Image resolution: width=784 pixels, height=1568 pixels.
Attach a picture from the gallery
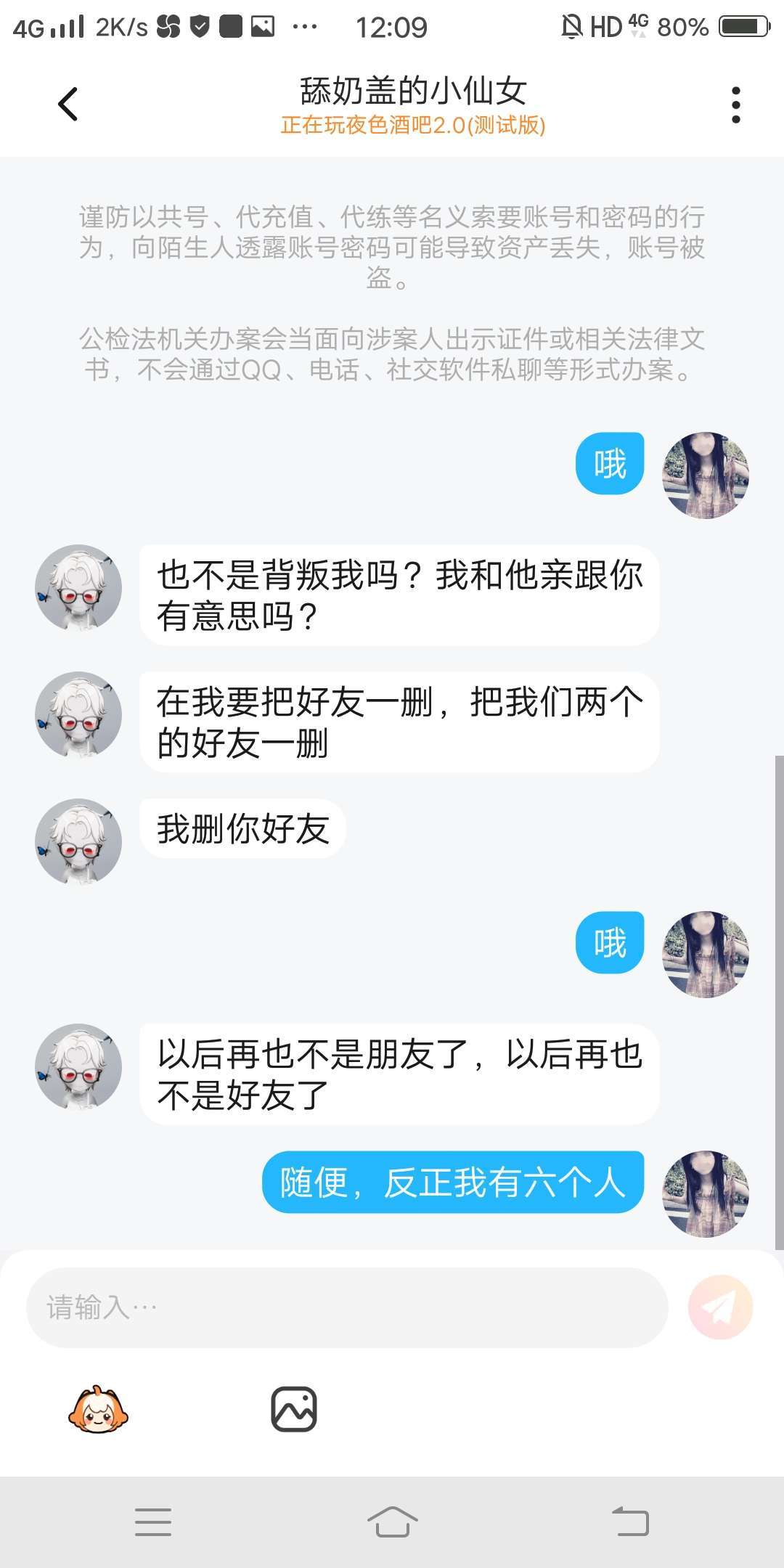pos(293,1410)
